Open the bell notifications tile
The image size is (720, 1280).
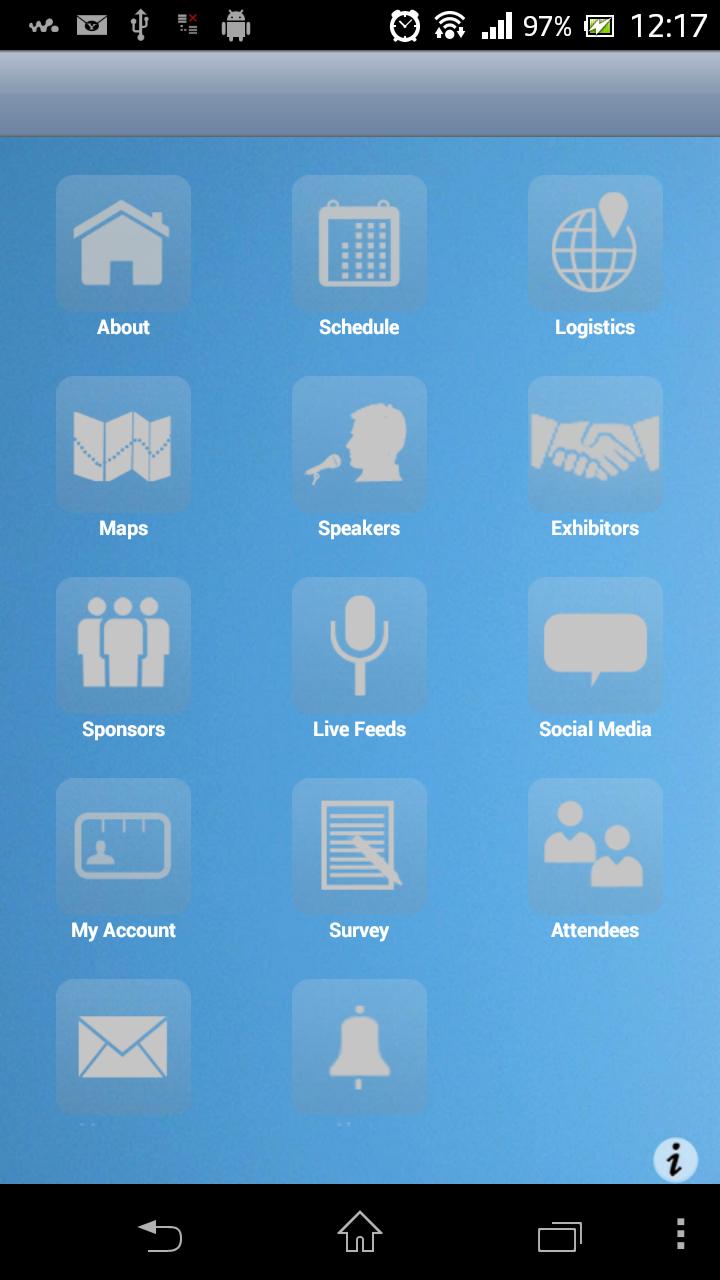pos(359,1047)
